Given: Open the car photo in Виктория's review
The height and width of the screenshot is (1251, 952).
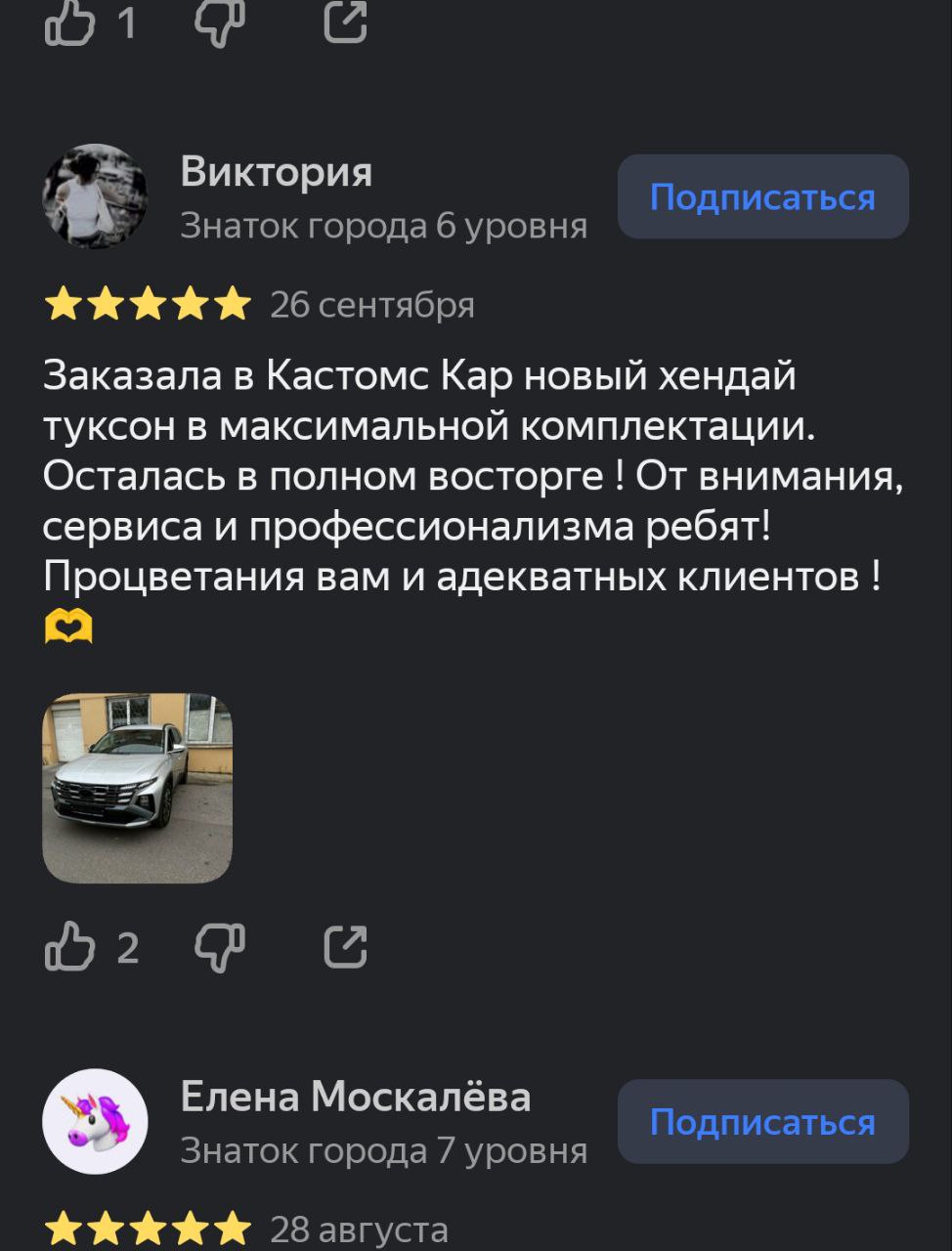Looking at the screenshot, I should [x=138, y=788].
